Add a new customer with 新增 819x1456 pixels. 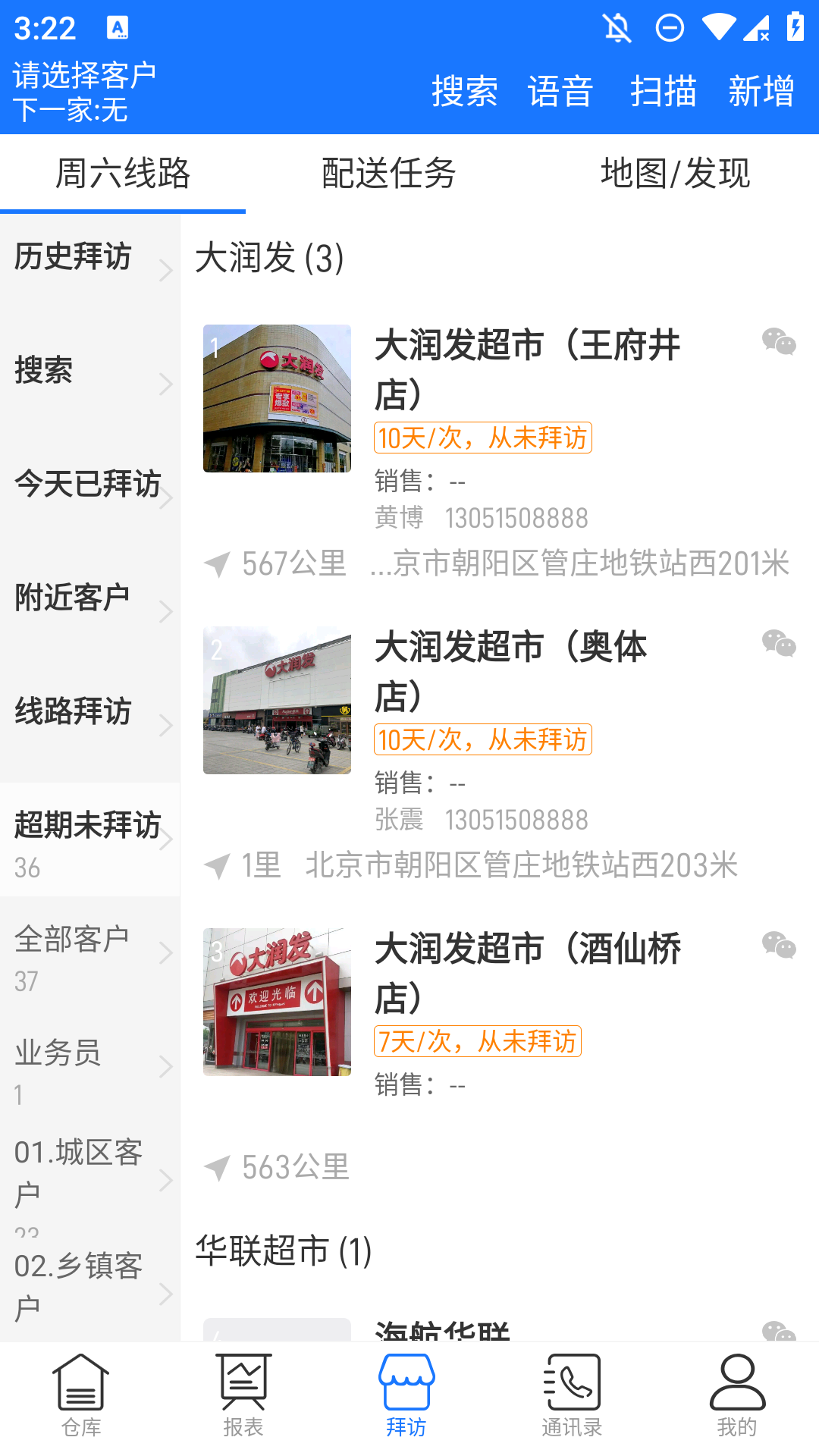[x=761, y=91]
